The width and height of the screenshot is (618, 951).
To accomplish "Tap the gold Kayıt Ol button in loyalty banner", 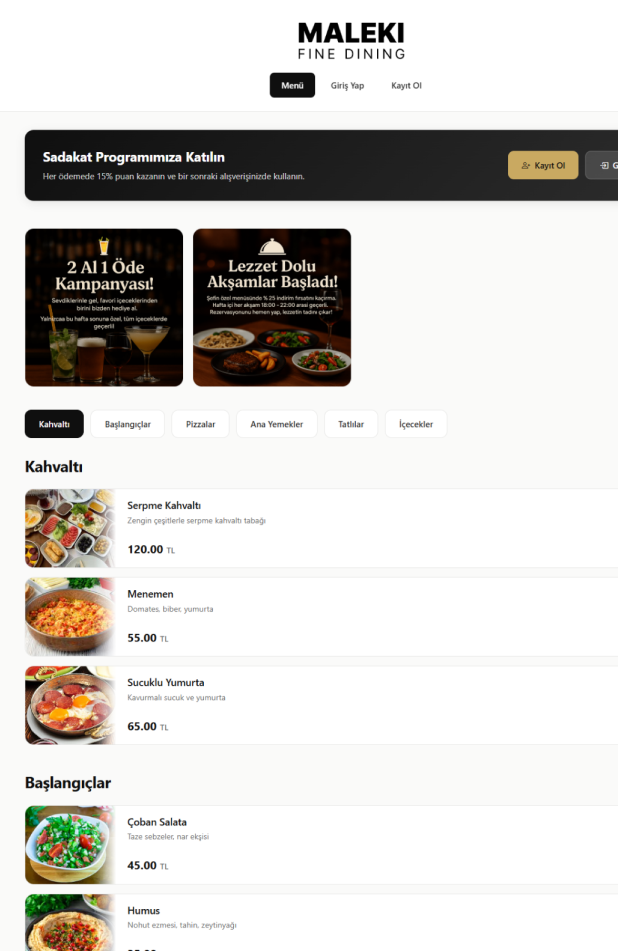I will click(543, 165).
